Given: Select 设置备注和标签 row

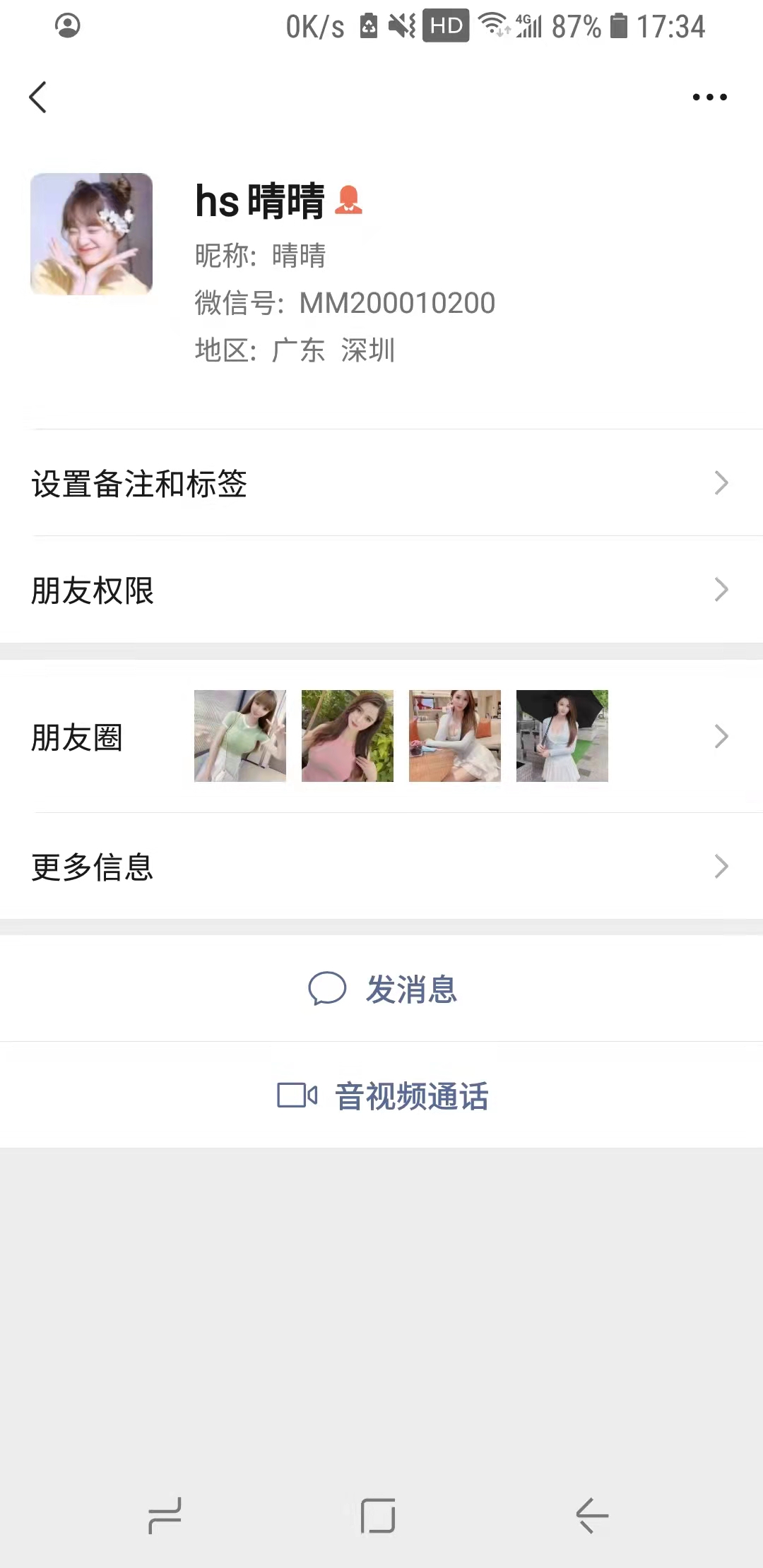Looking at the screenshot, I should point(138,484).
